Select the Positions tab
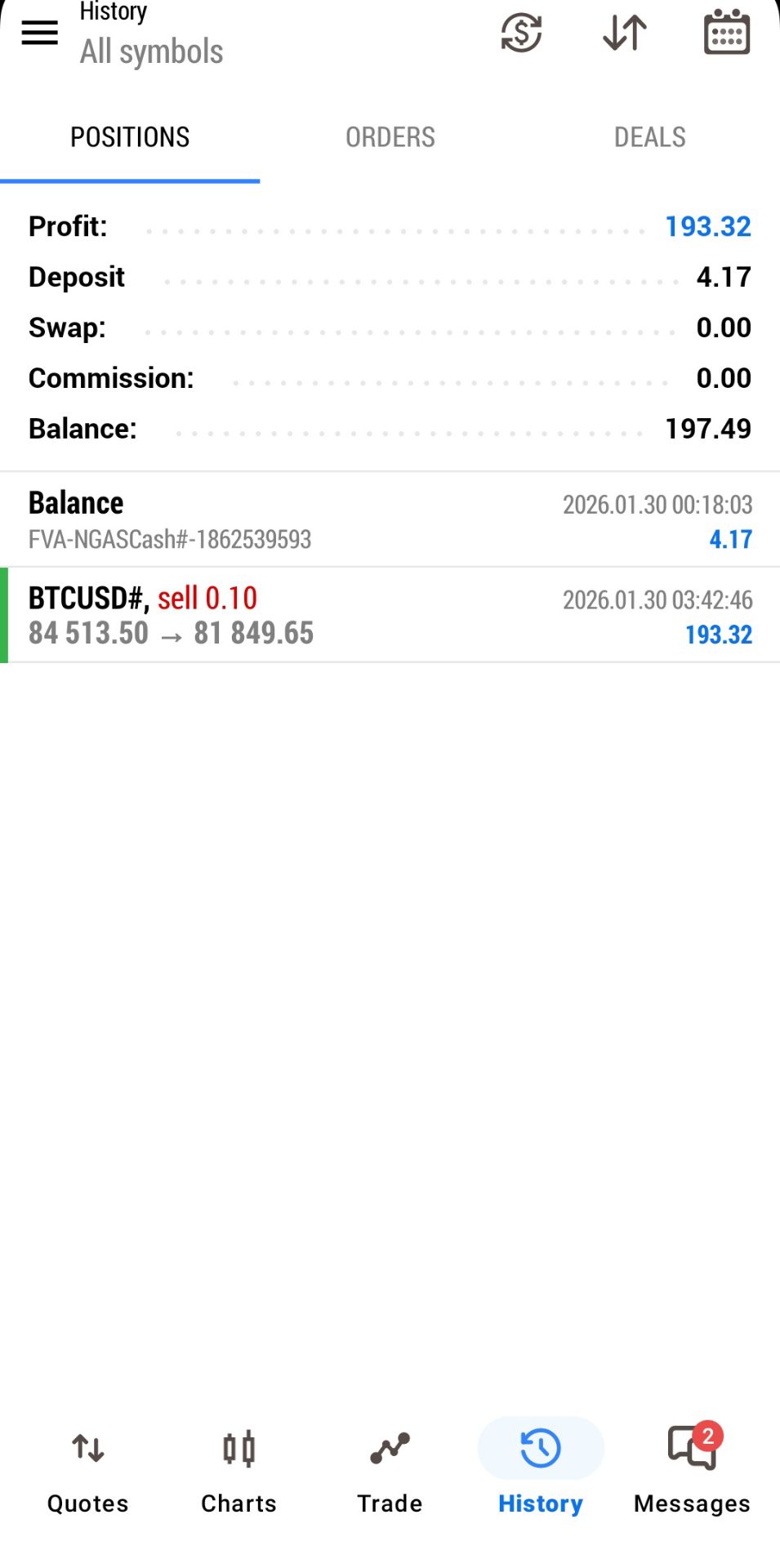 (130, 137)
